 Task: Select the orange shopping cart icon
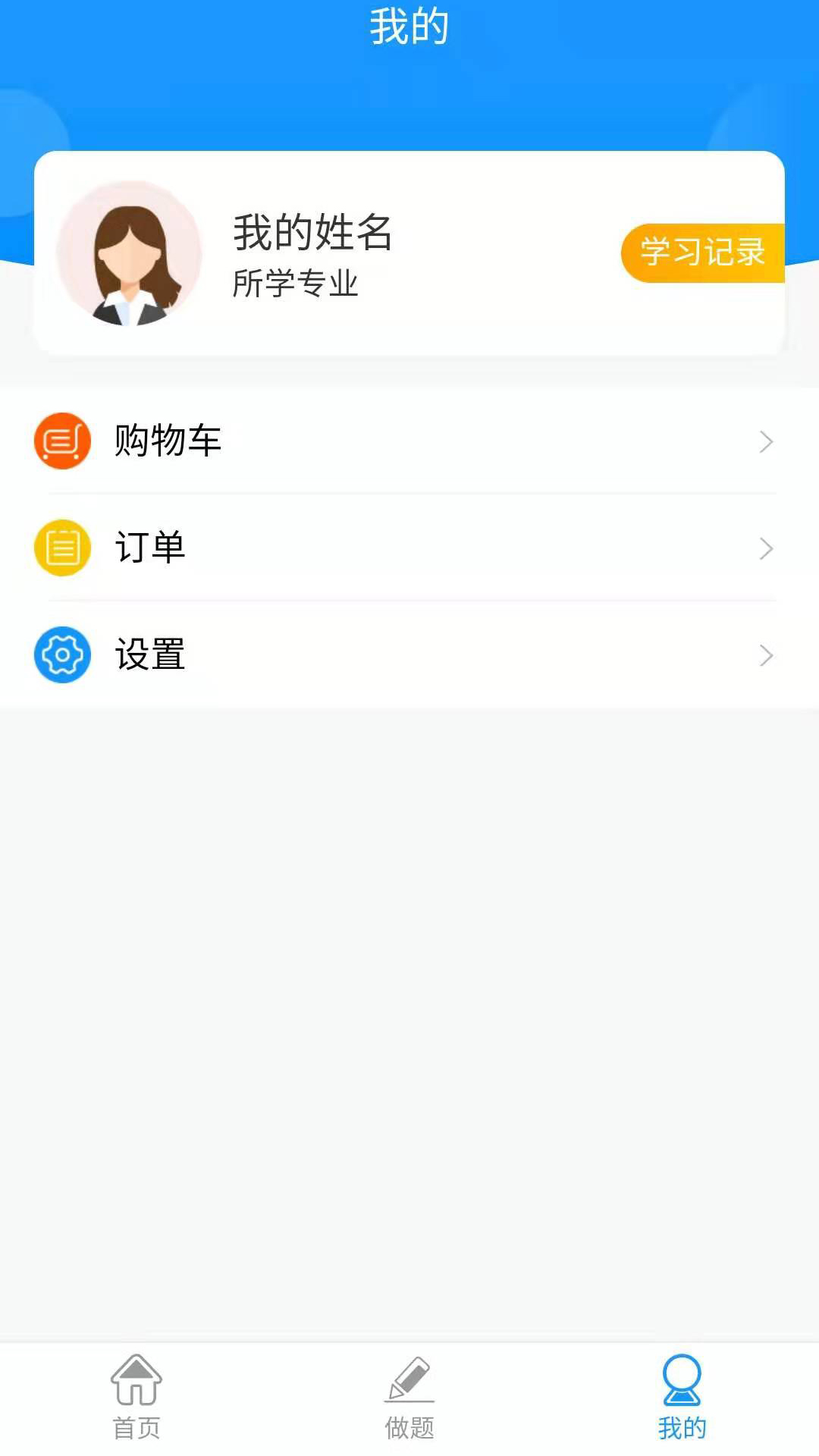click(x=62, y=441)
